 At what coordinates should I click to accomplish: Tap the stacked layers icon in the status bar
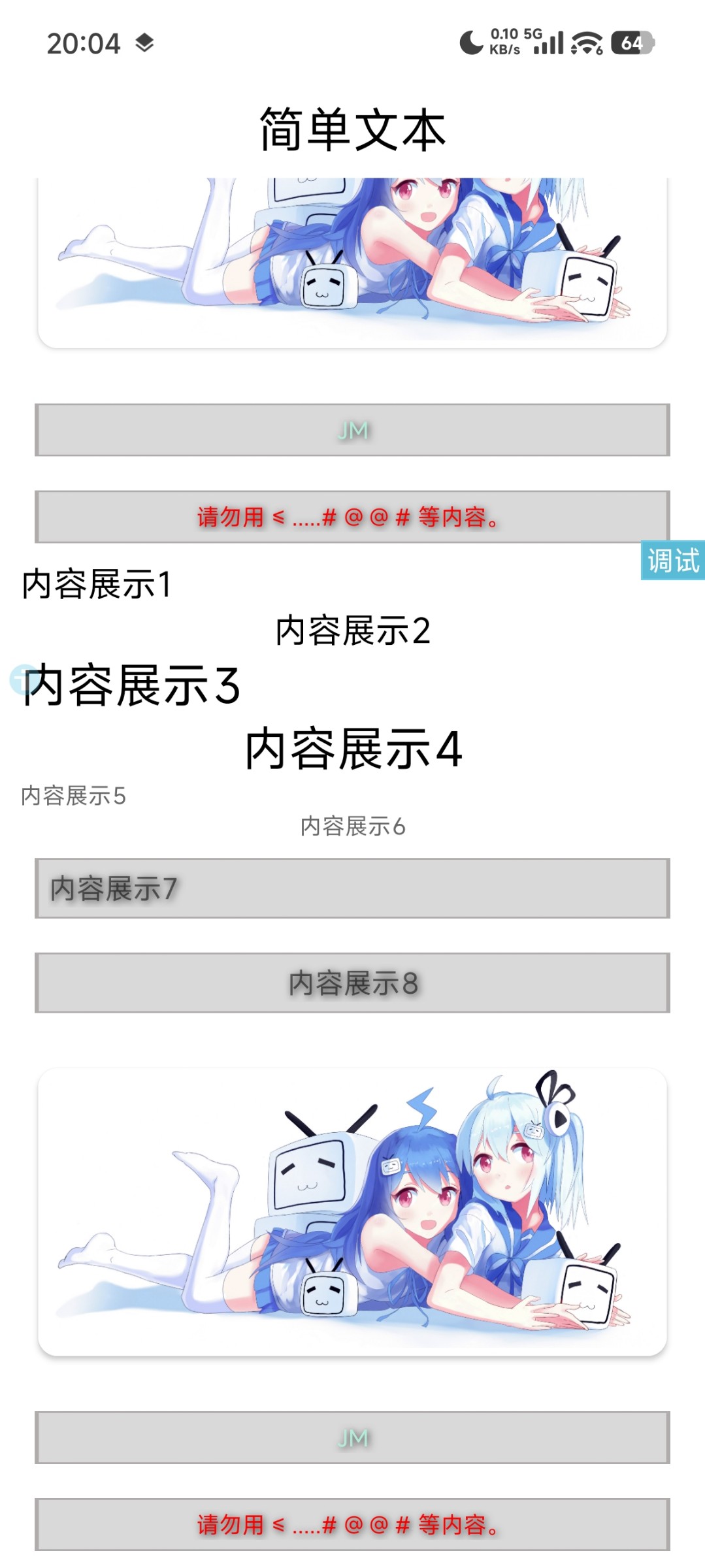[x=146, y=41]
